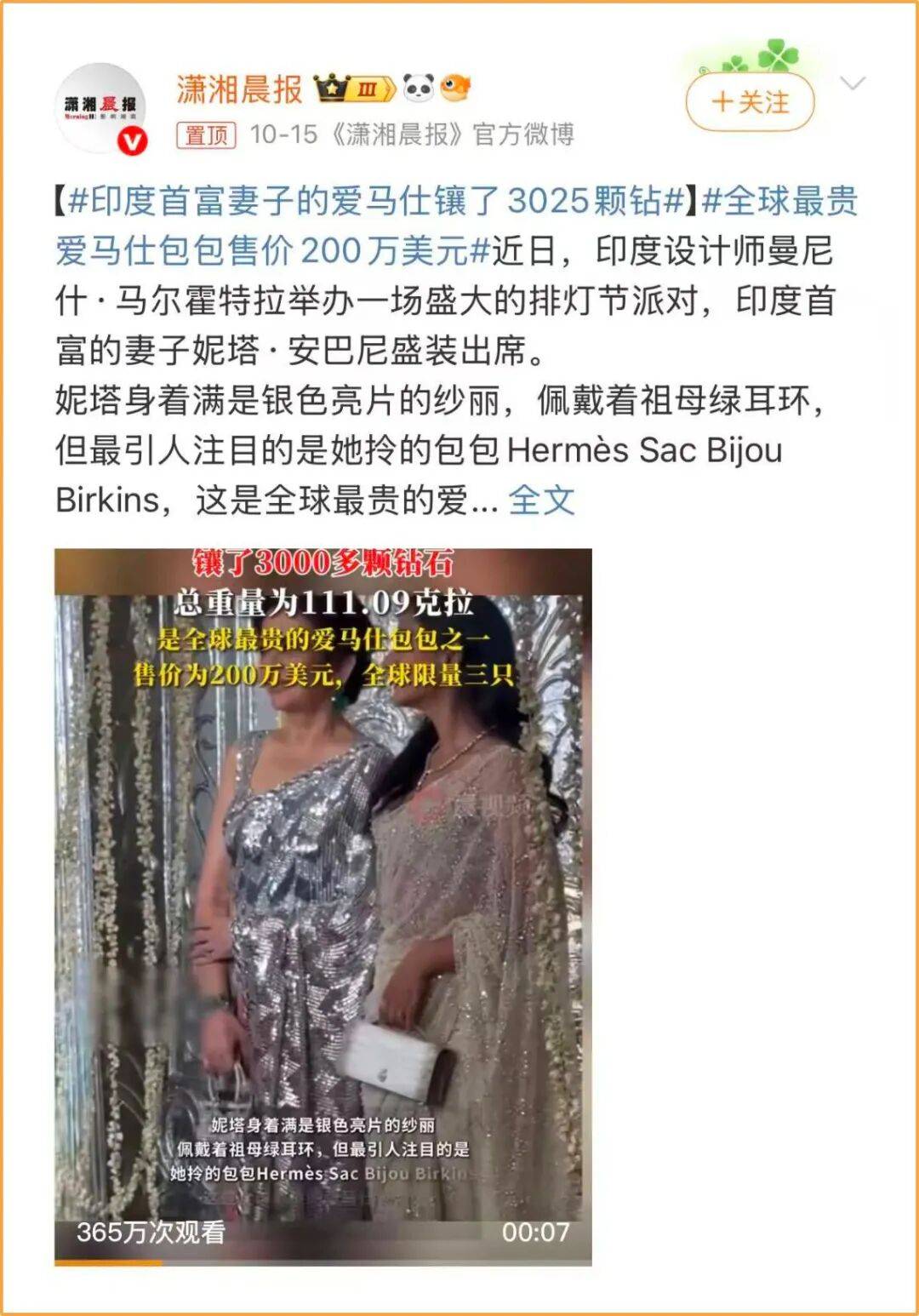
Task: Expand the post via 全文
Action: tap(541, 501)
